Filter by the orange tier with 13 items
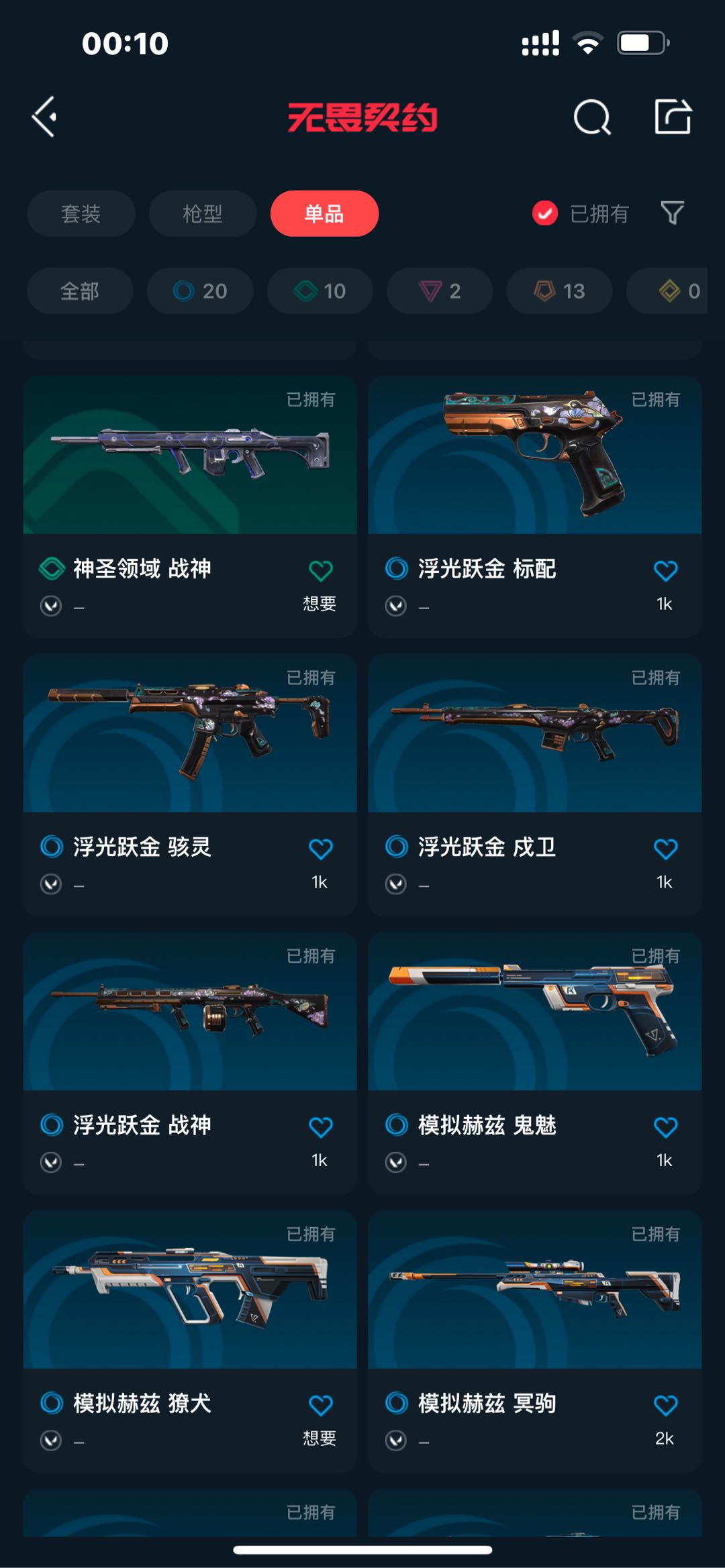The image size is (725, 1568). click(x=559, y=291)
